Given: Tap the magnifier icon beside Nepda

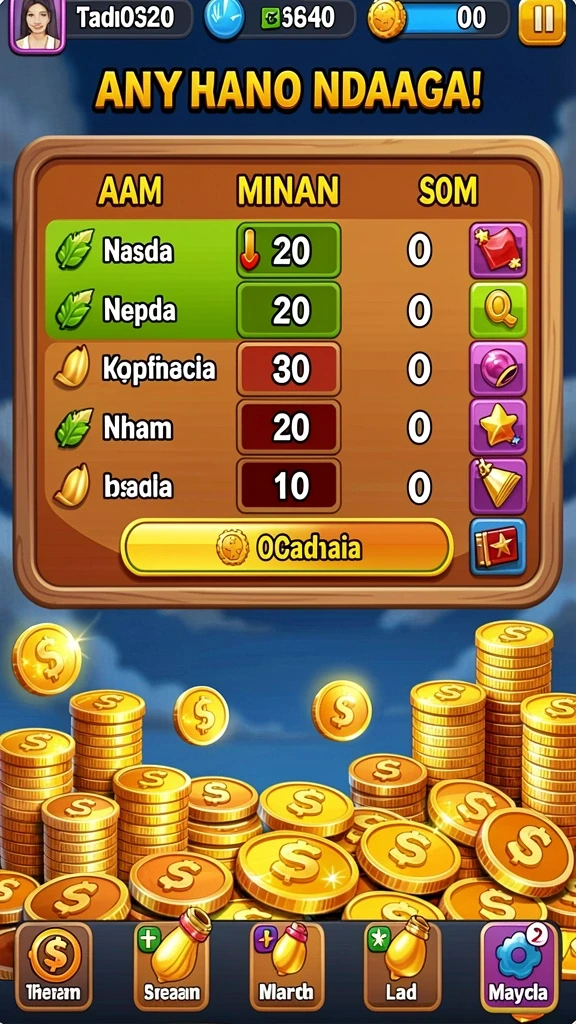Looking at the screenshot, I should click(498, 310).
